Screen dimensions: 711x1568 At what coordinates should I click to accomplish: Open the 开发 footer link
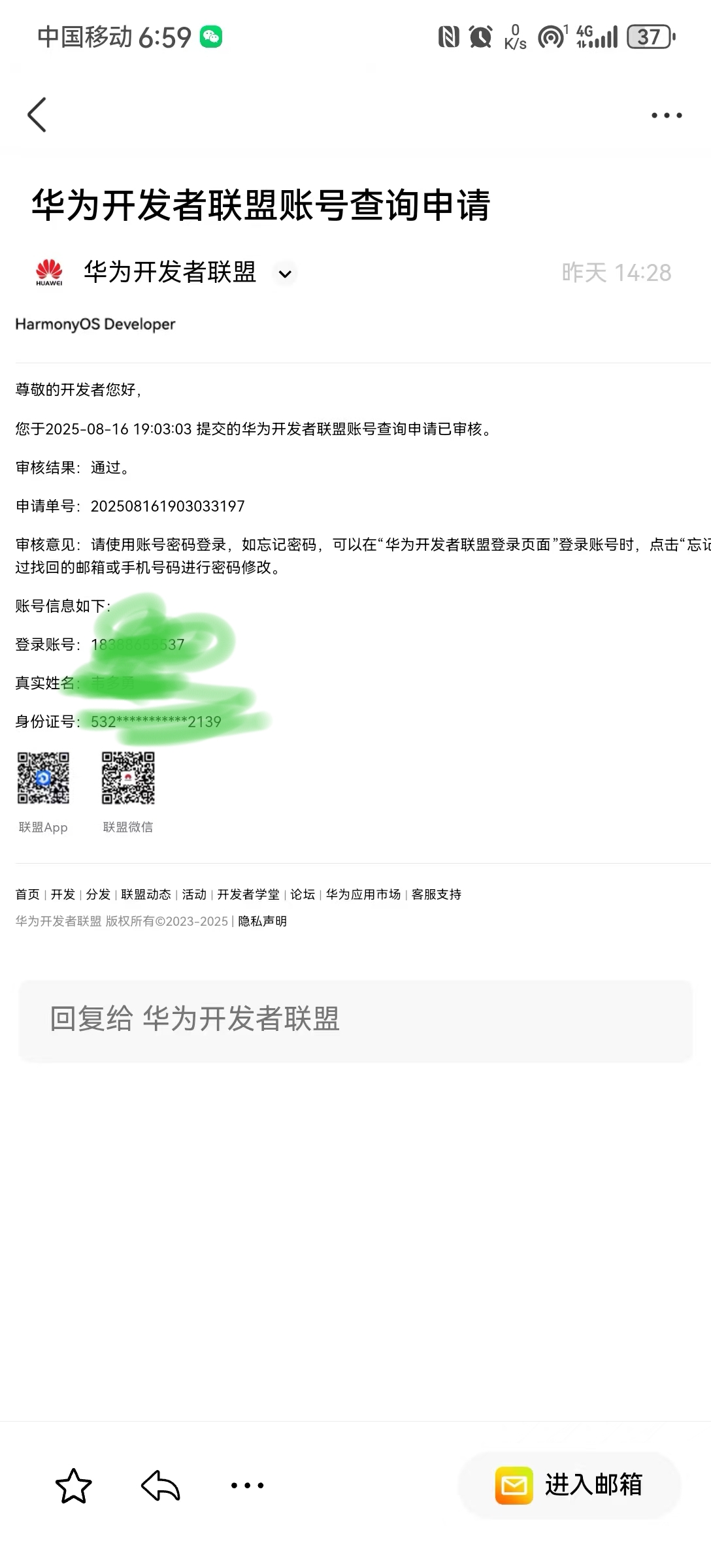click(x=63, y=894)
